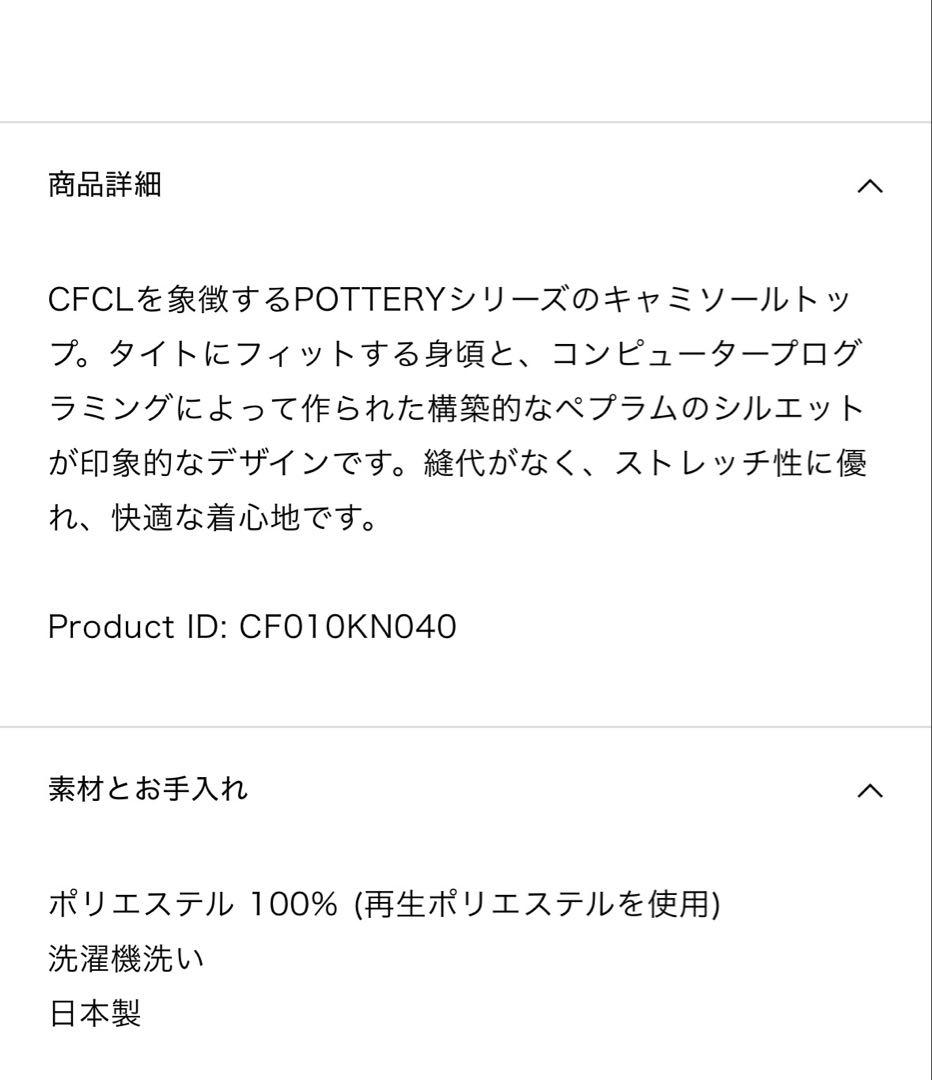932x1080 pixels.
Task: Click the upward arrow beside 商品詳細
Action: coord(871,187)
